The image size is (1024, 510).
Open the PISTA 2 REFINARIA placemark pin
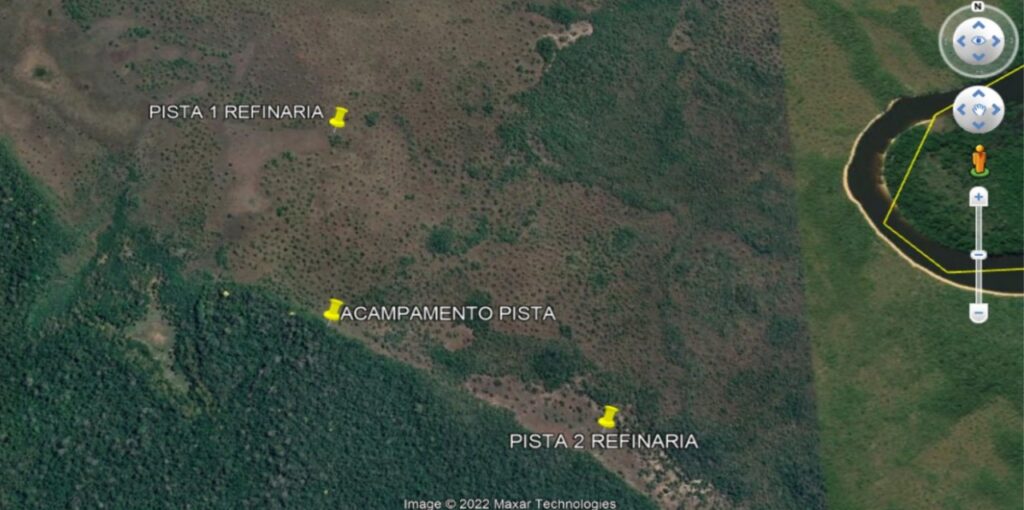[x=607, y=418]
